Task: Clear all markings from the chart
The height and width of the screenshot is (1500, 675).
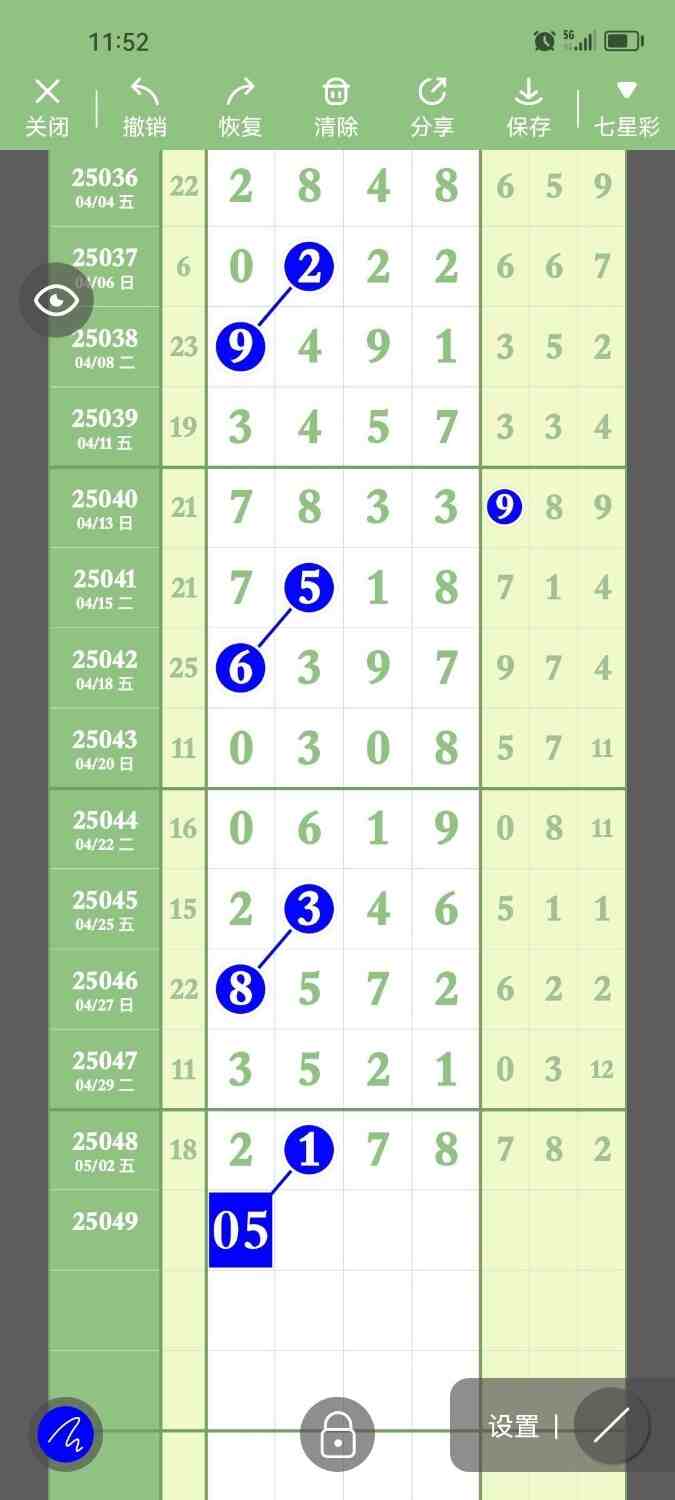Action: 336,107
